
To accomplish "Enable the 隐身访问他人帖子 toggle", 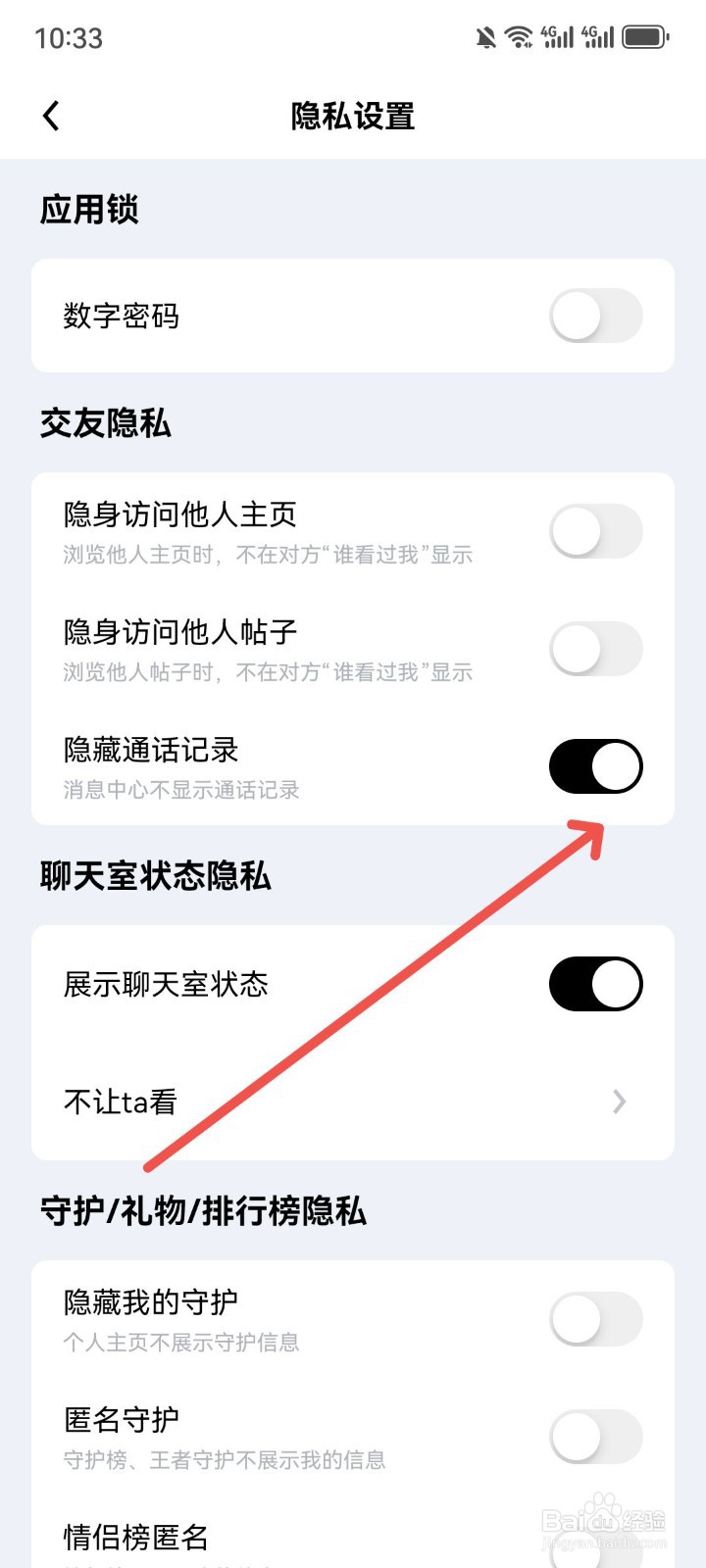I will pyautogui.click(x=596, y=649).
